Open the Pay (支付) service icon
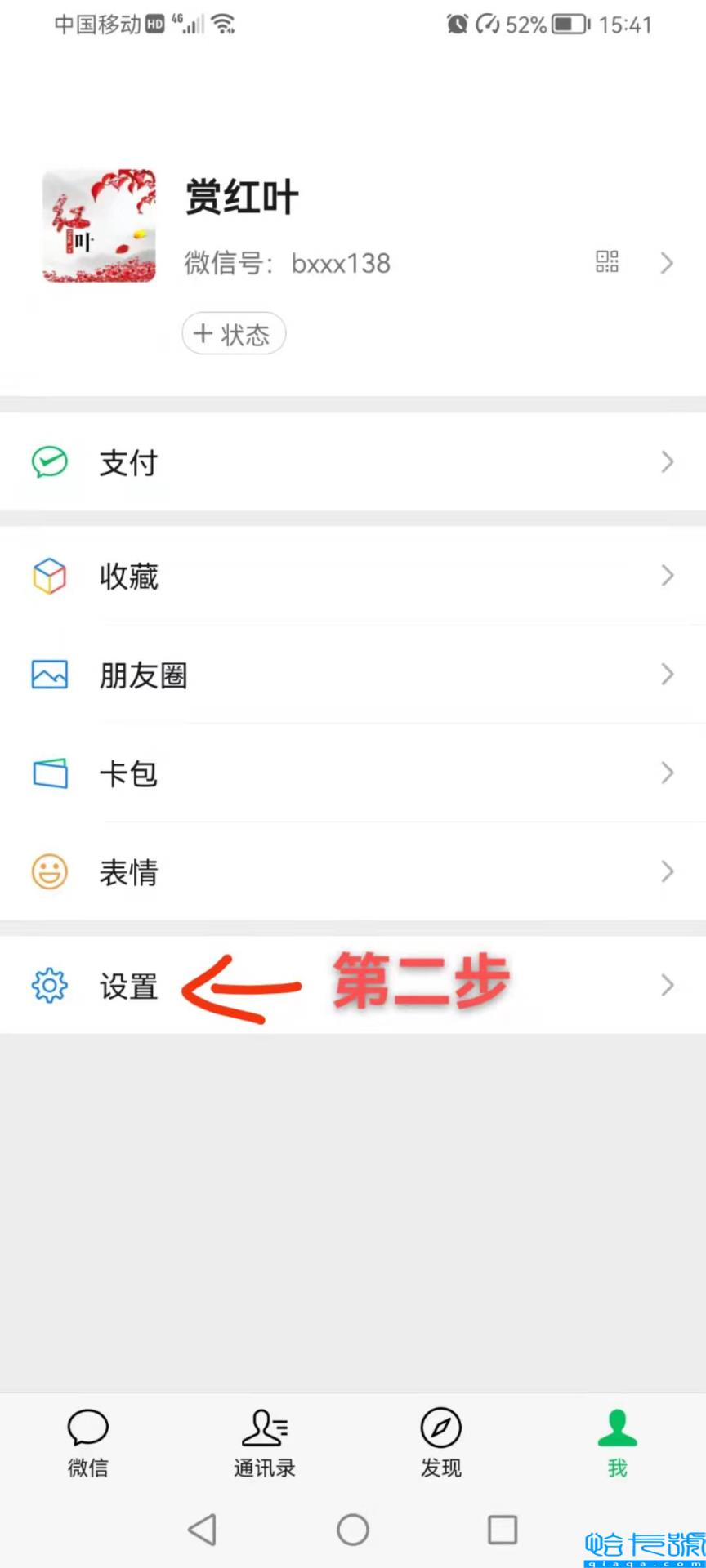This screenshot has height=1568, width=706. [49, 462]
